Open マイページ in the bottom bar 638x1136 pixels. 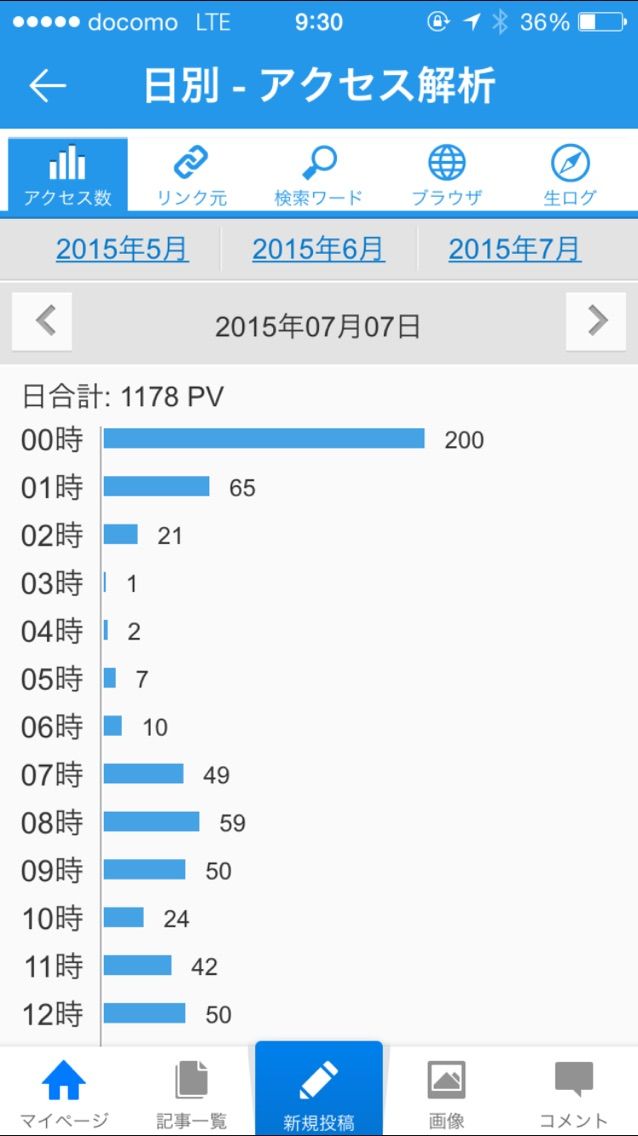(x=64, y=1092)
